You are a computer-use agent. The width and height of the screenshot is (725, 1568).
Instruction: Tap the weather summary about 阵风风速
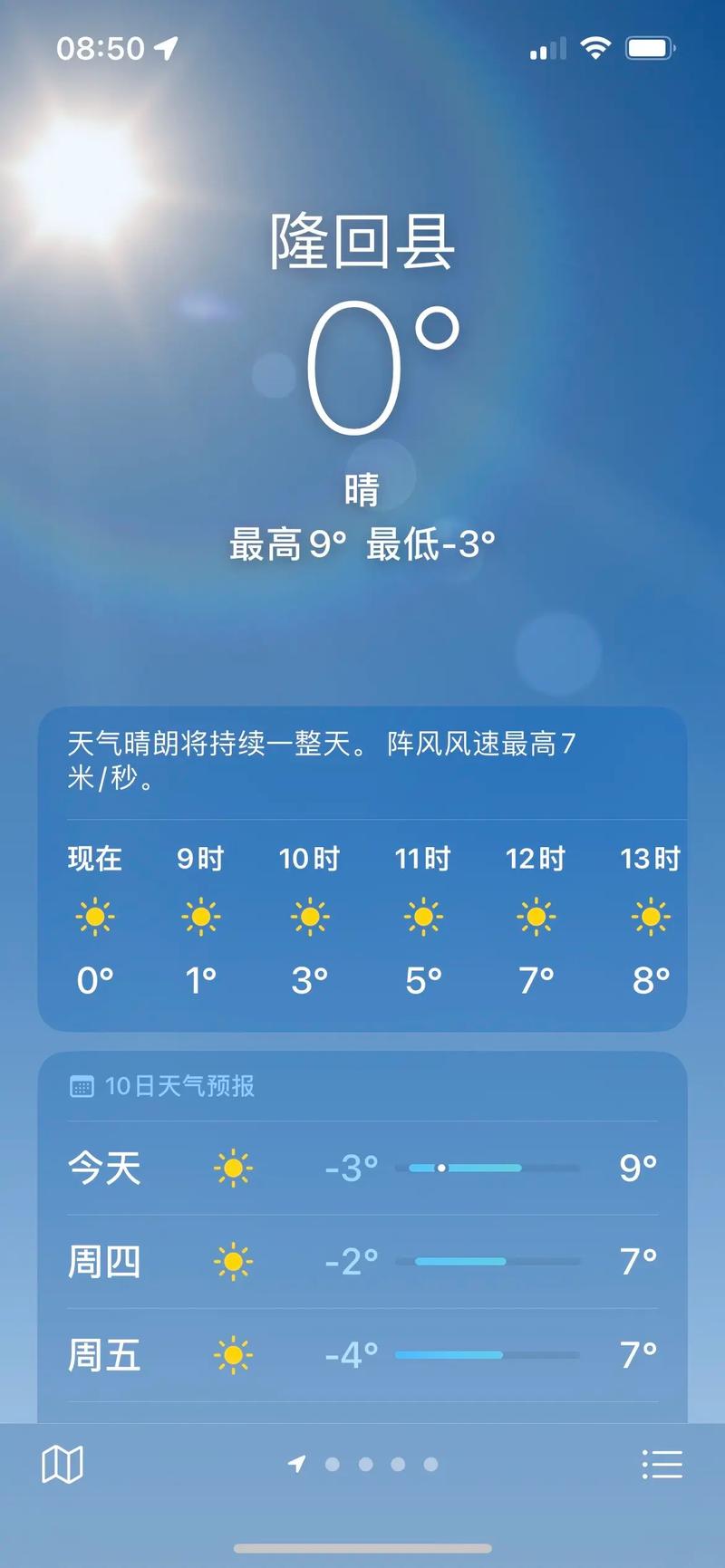(x=362, y=761)
